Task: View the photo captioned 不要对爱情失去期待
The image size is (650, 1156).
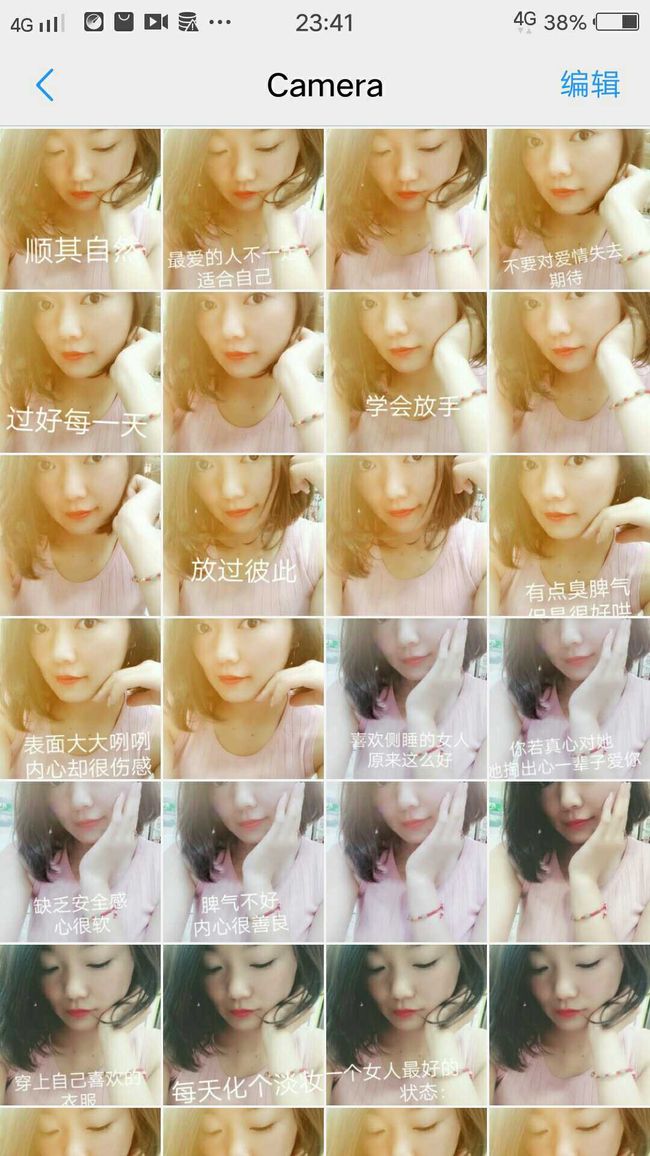Action: pyautogui.click(x=570, y=209)
